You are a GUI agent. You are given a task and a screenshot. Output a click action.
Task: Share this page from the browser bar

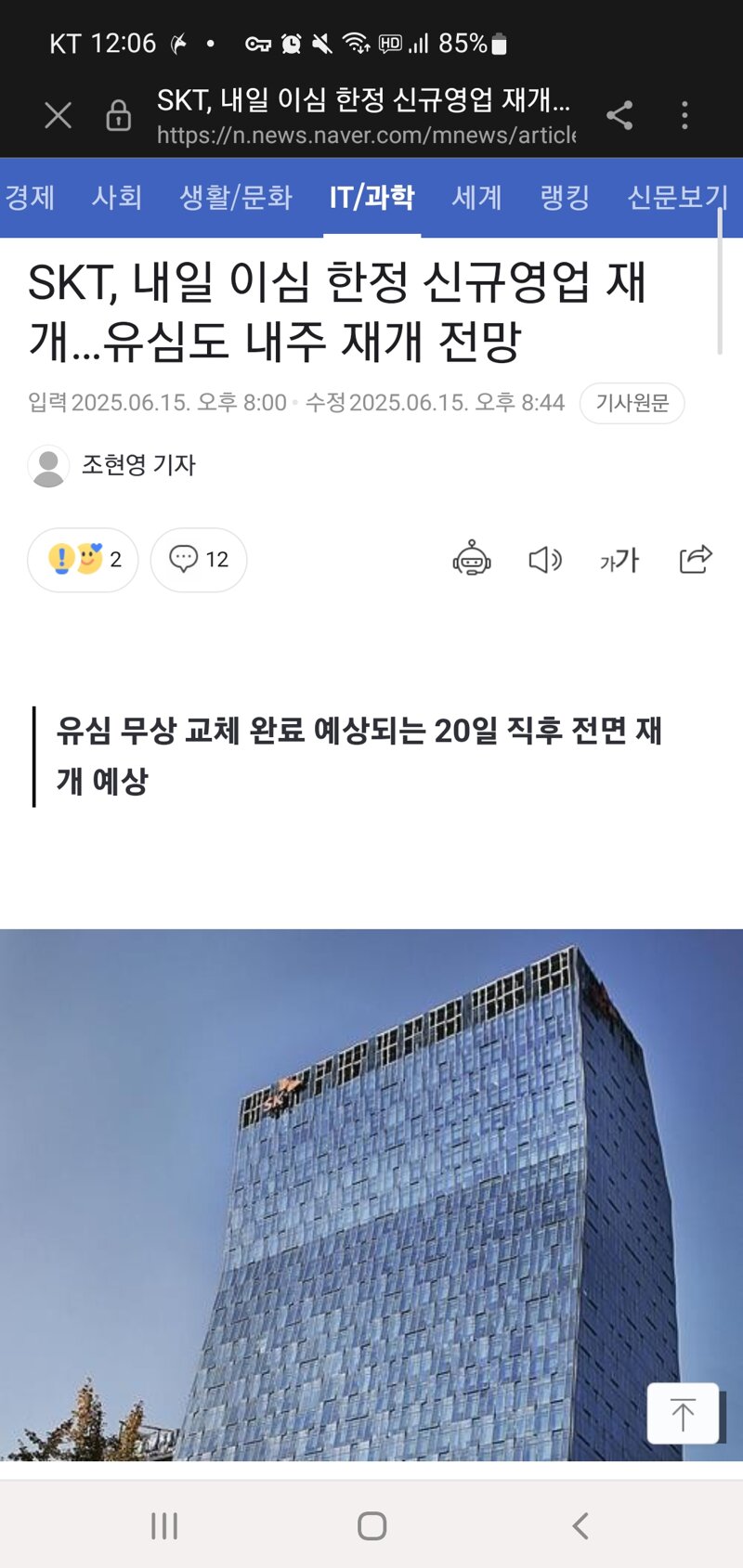click(x=619, y=115)
